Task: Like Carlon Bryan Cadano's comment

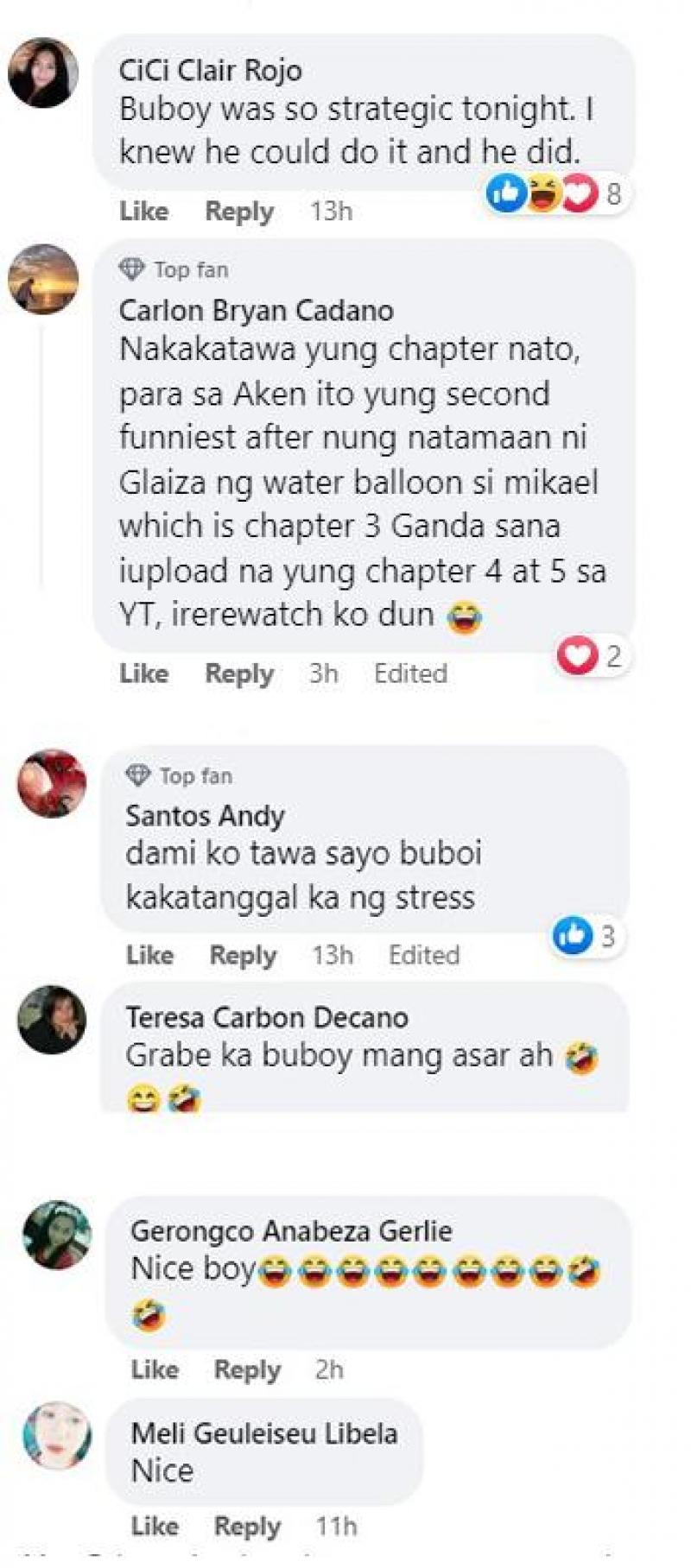Action: click(x=143, y=673)
